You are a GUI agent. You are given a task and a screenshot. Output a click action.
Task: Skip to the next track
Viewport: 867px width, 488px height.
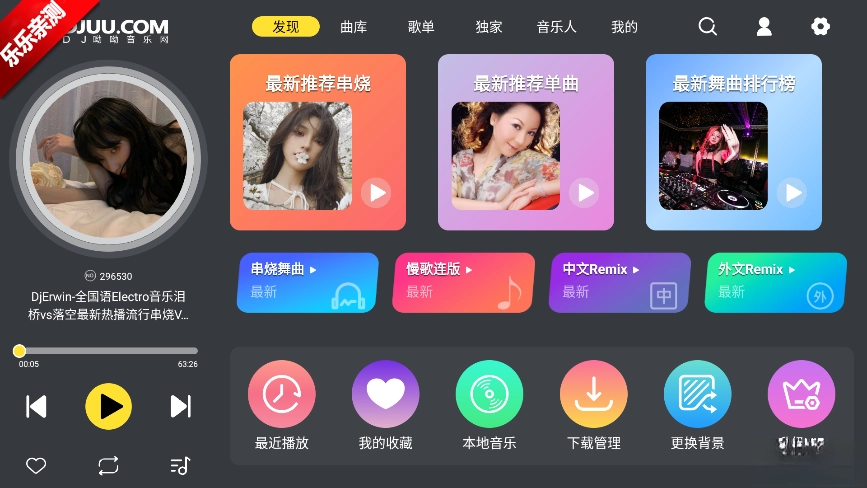(180, 406)
